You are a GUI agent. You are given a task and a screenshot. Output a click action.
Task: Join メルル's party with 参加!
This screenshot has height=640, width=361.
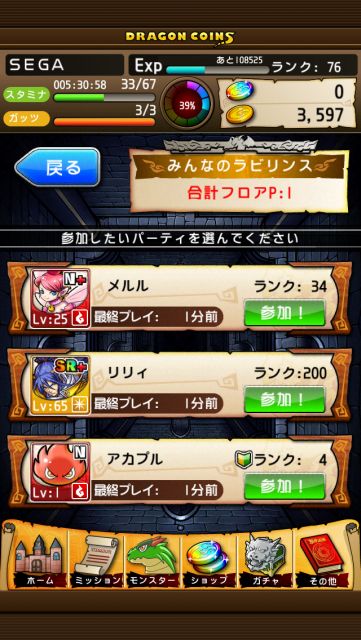(x=285, y=313)
